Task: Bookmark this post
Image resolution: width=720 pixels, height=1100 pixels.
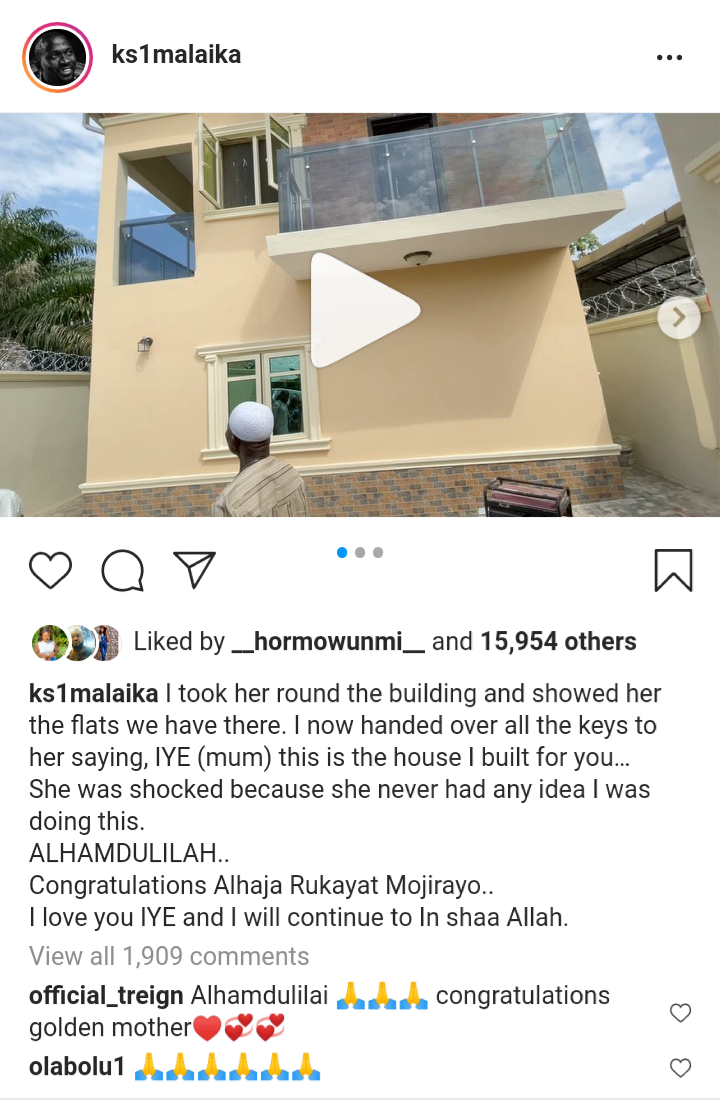Action: click(673, 570)
